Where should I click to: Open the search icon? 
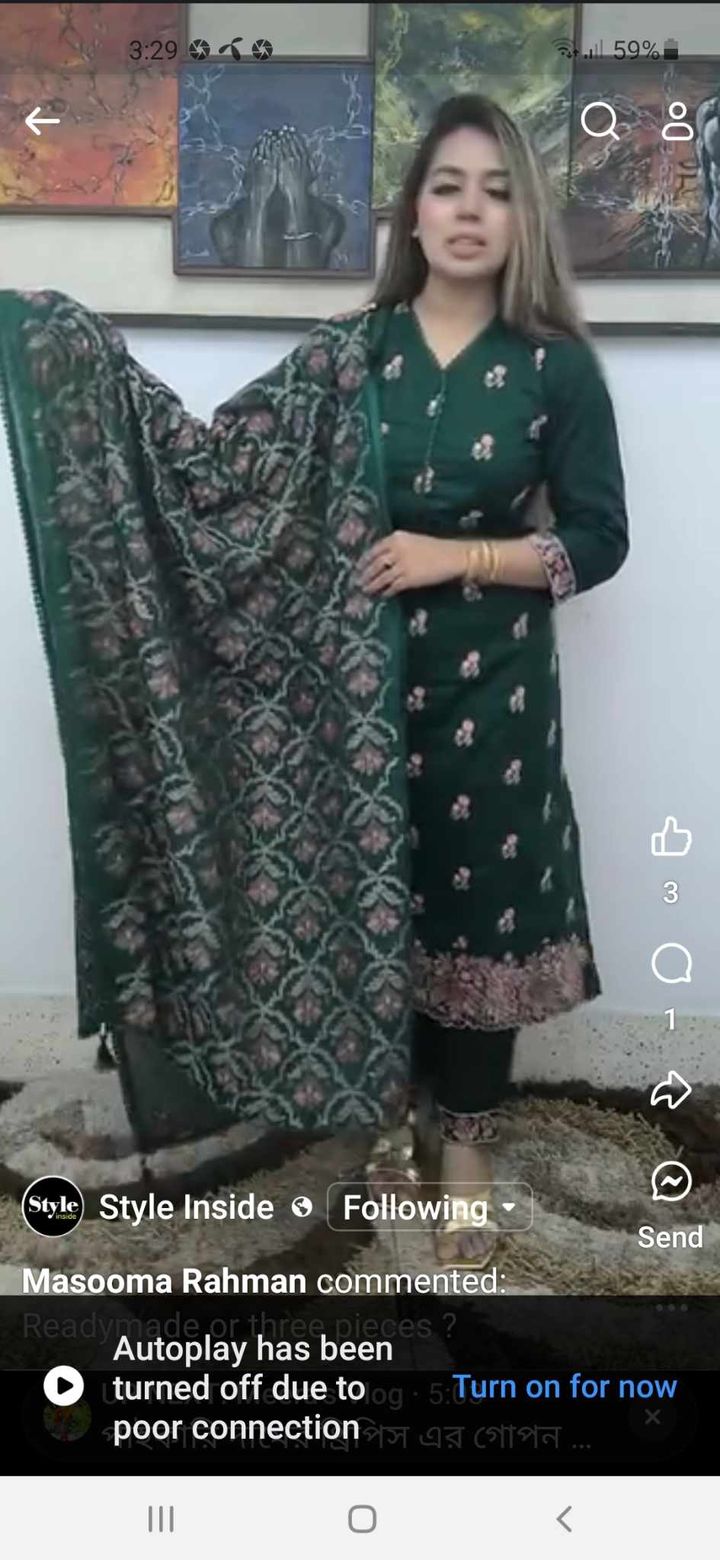(600, 121)
